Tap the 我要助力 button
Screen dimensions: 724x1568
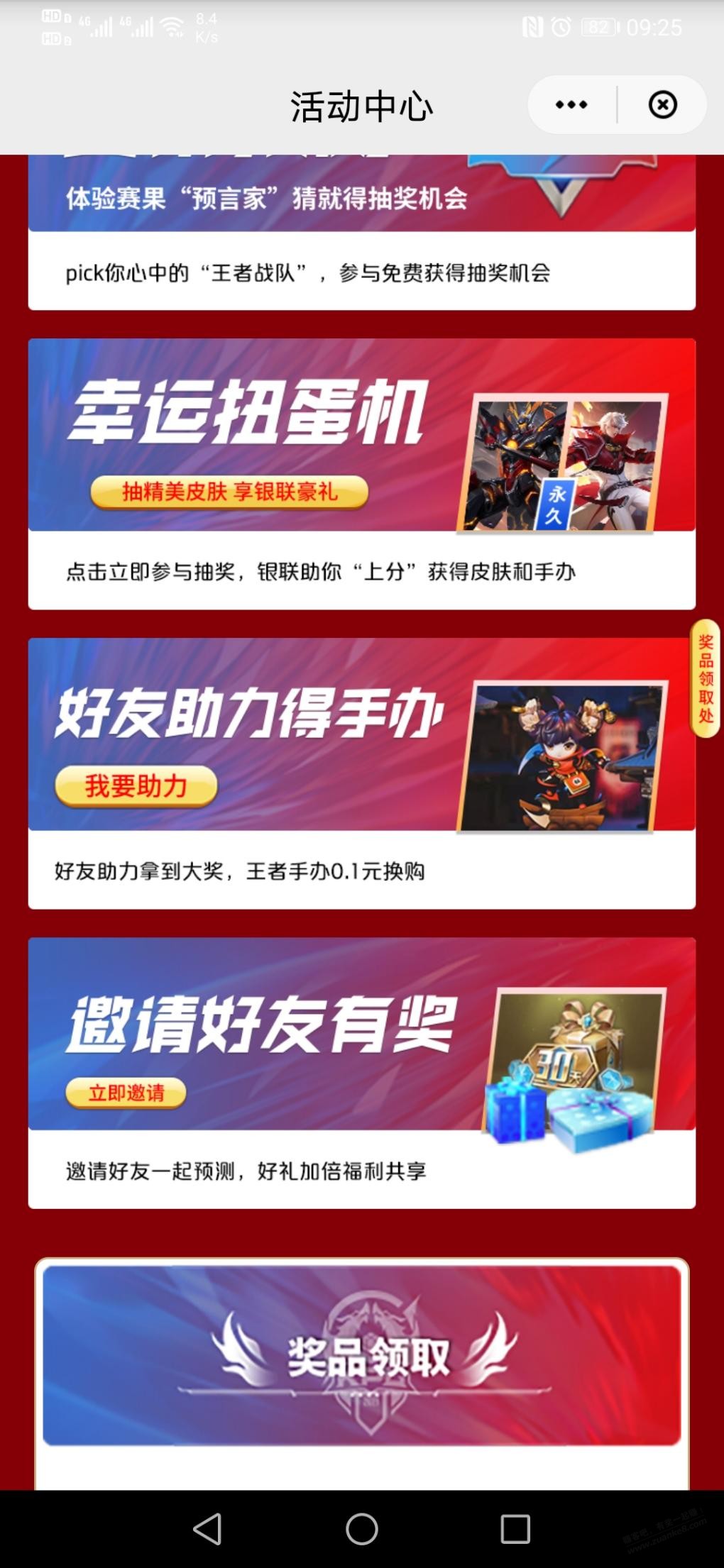(x=136, y=786)
